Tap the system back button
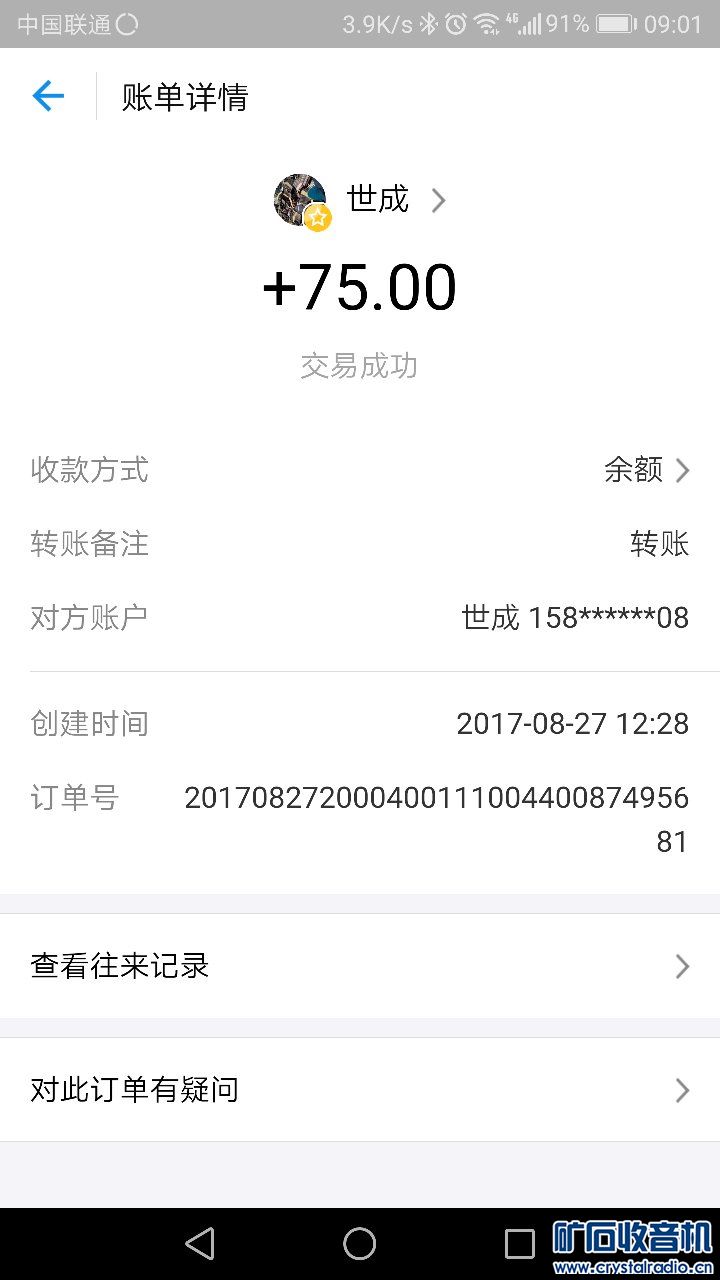The width and height of the screenshot is (720, 1280). 200,1244
